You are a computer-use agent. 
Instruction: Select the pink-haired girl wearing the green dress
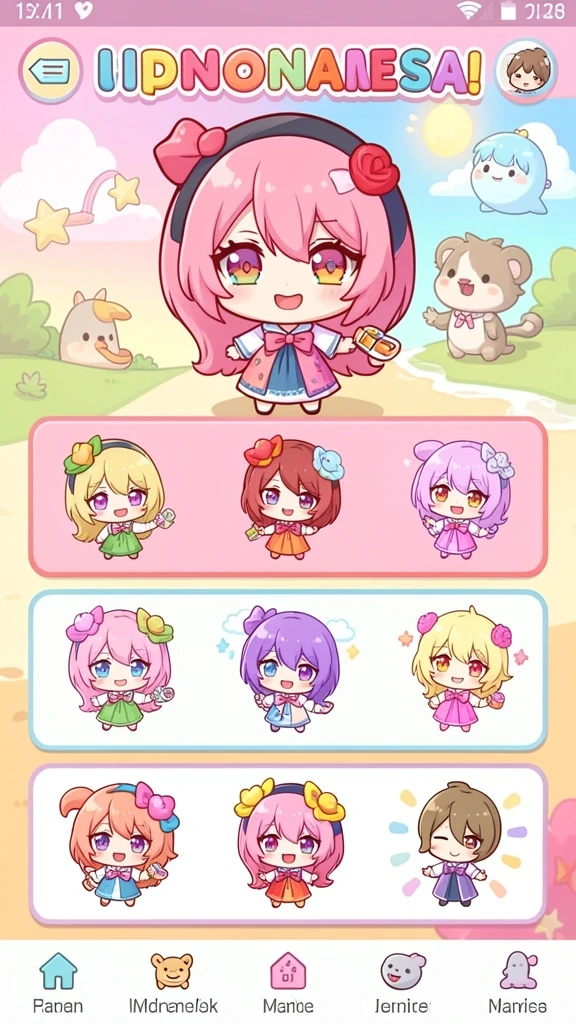[120, 667]
